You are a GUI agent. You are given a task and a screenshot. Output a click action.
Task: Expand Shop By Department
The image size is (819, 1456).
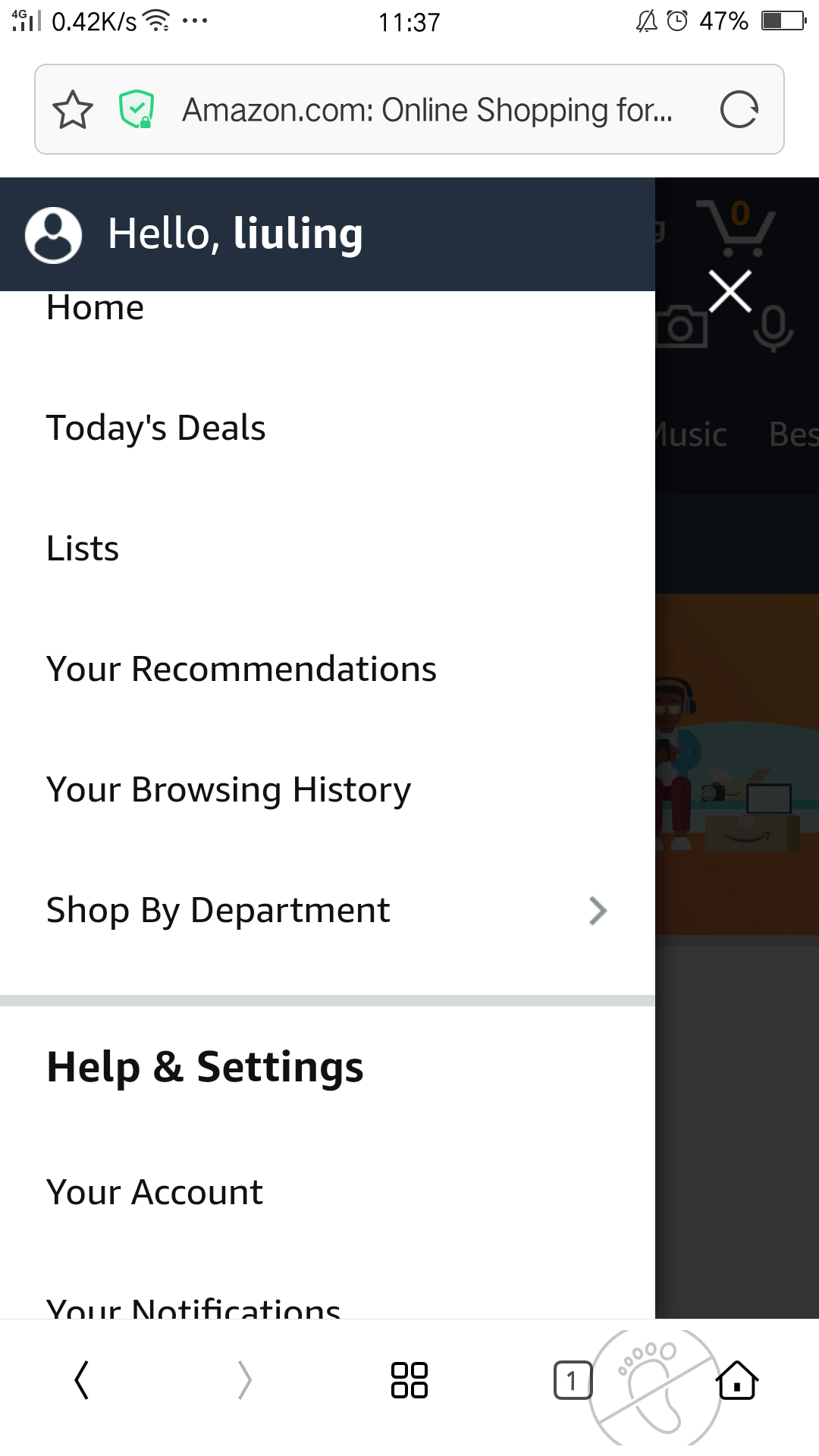pyautogui.click(x=328, y=910)
